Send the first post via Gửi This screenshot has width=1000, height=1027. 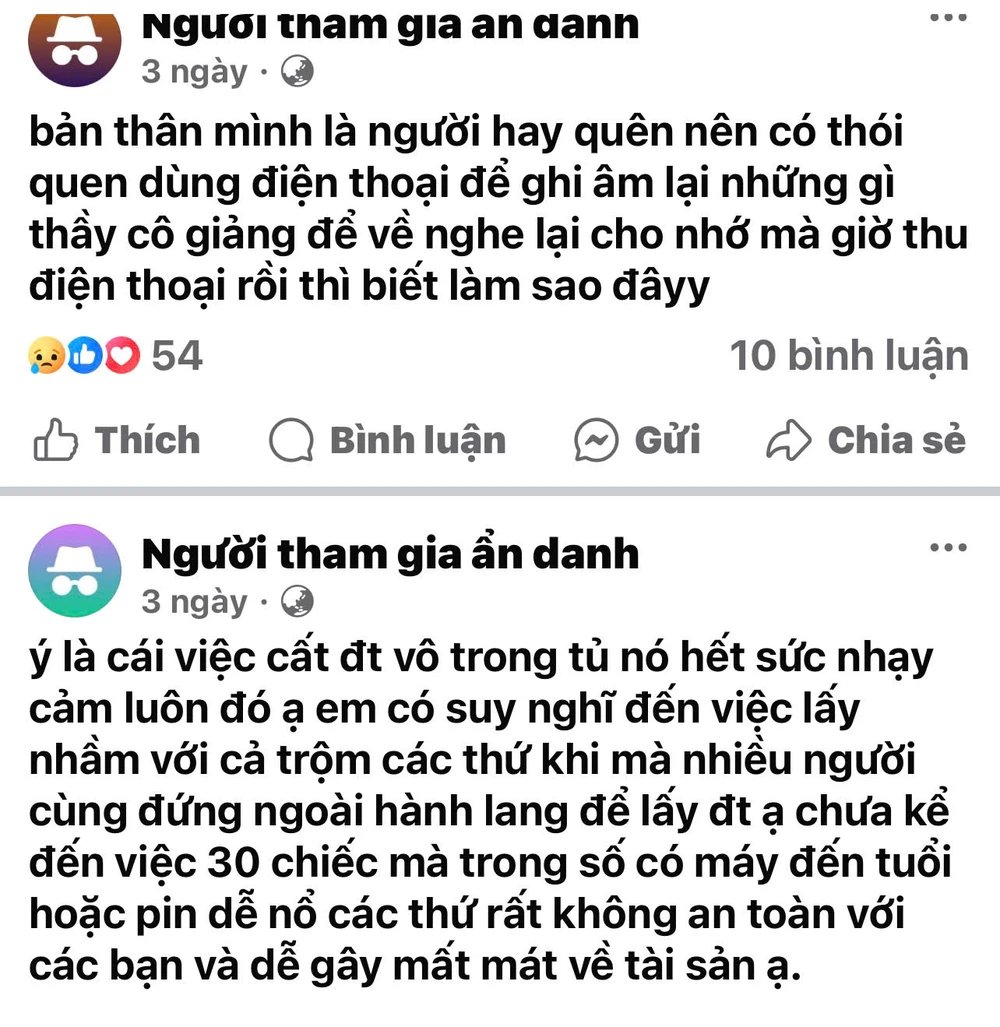(x=638, y=441)
